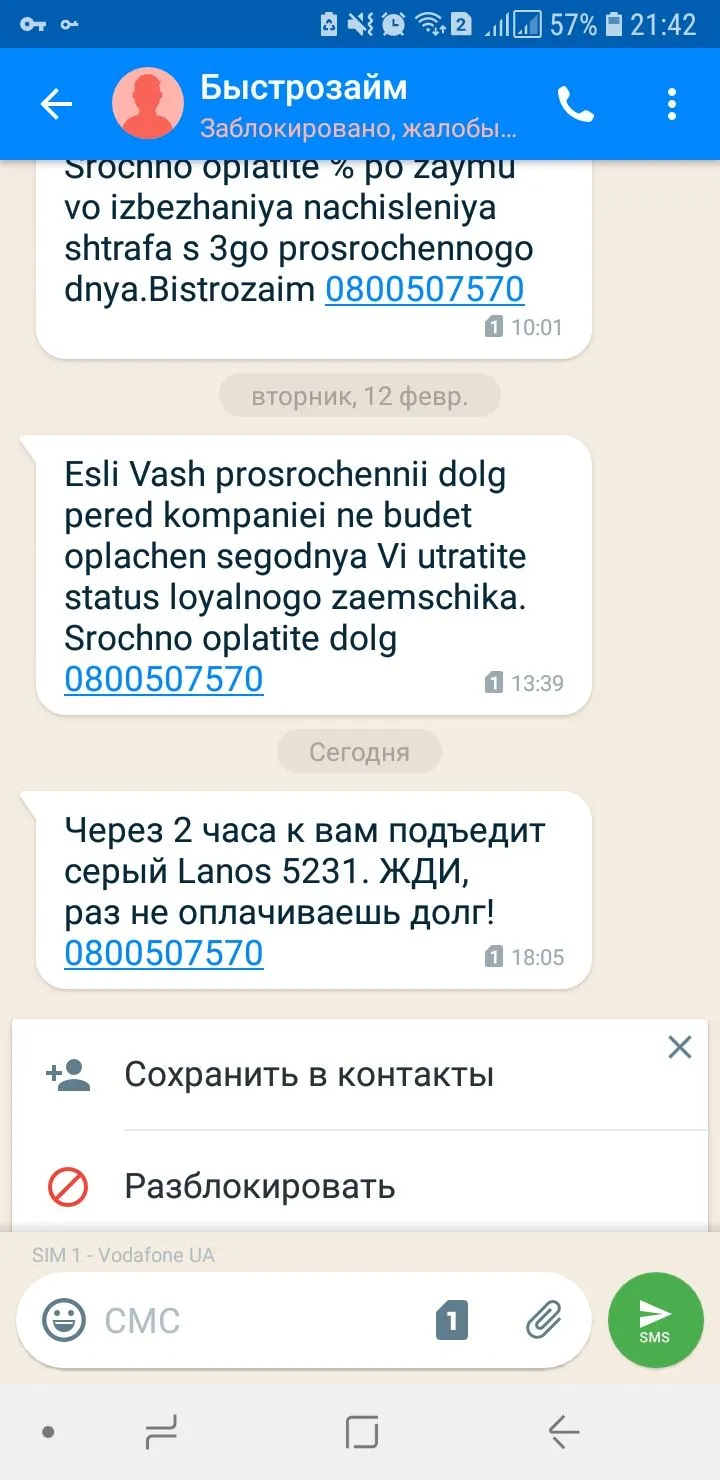Open the Быстрозайм contact avatar
Viewport: 720px width, 1480px height.
148,104
